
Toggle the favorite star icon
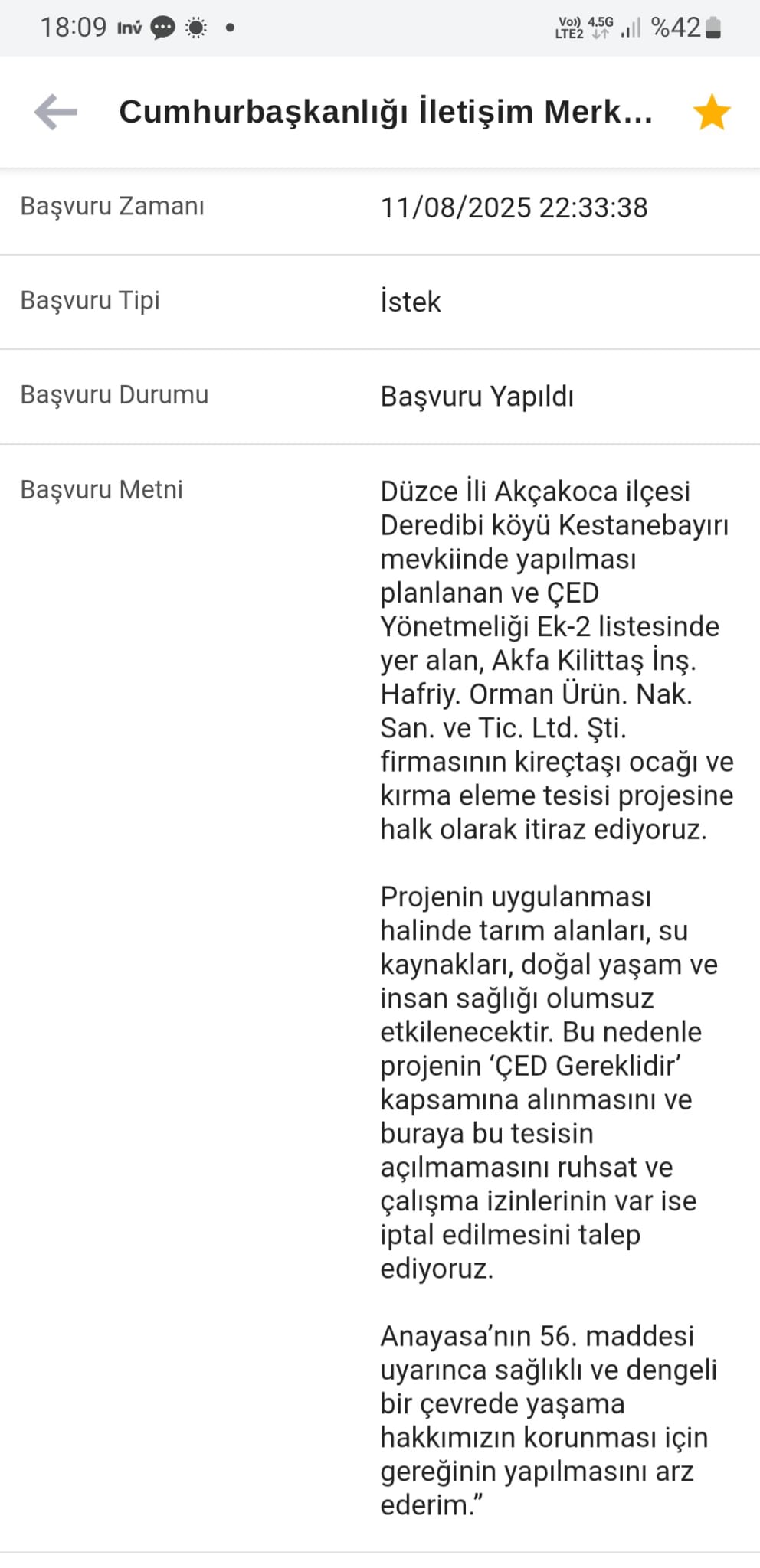tap(711, 113)
